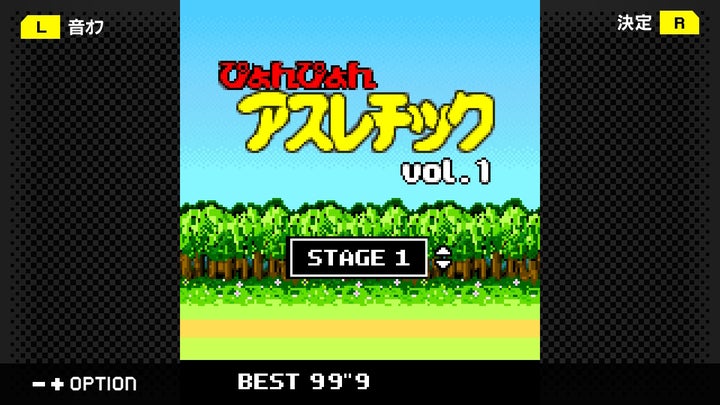
Task: Open the OPTION menu
Action: (84, 384)
